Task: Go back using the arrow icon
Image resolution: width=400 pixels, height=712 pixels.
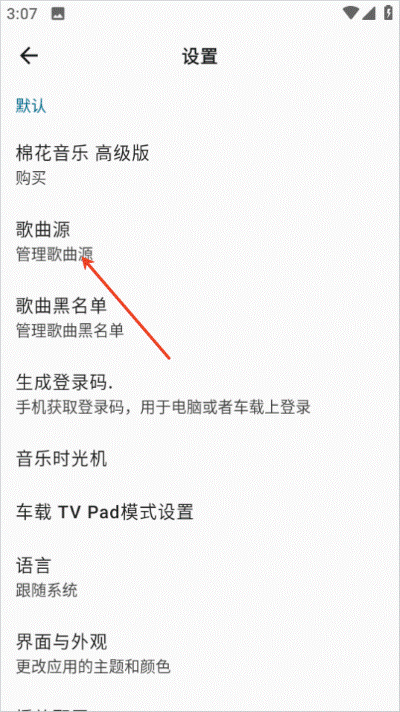Action: click(29, 56)
